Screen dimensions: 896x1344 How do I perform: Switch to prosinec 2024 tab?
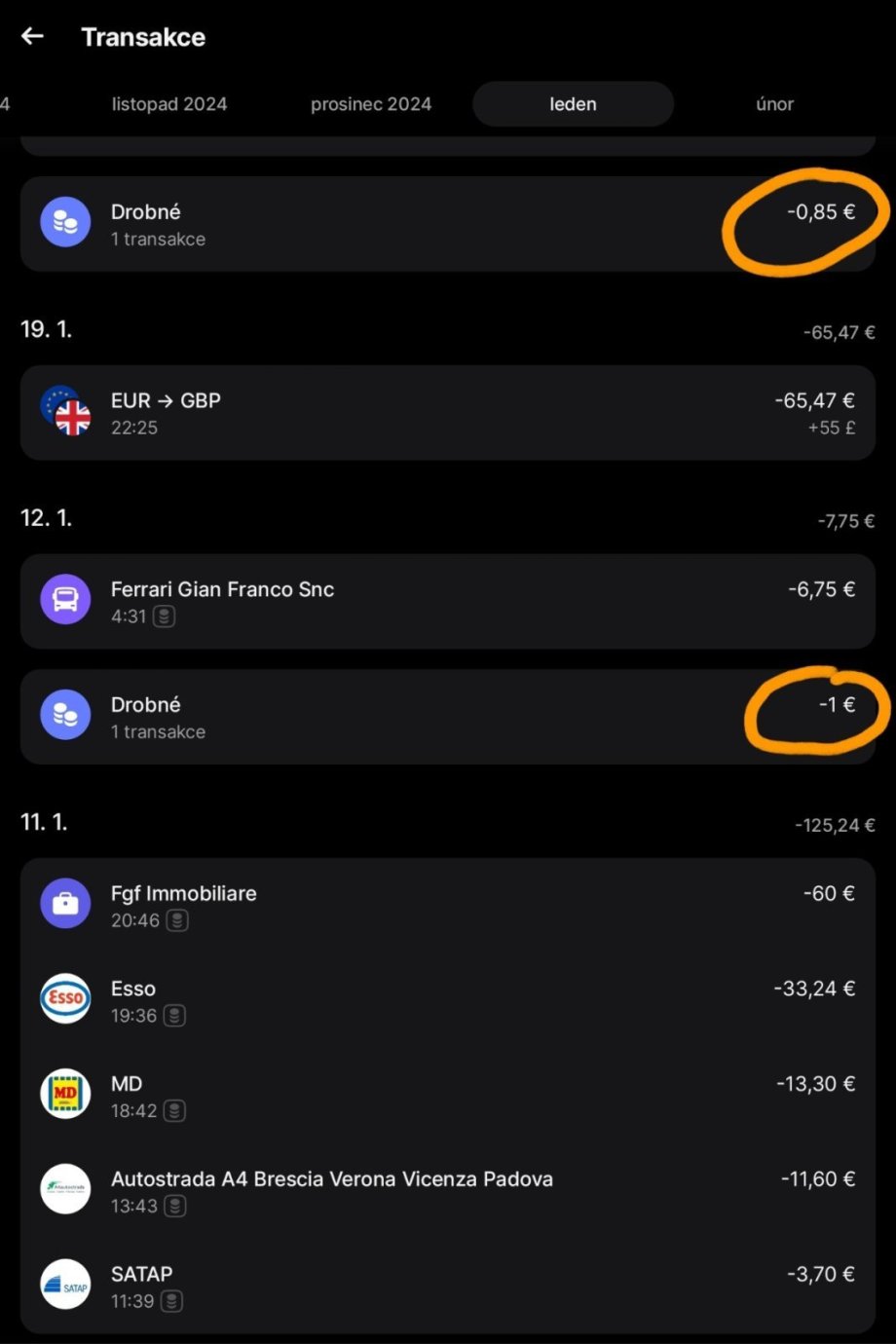click(x=371, y=104)
